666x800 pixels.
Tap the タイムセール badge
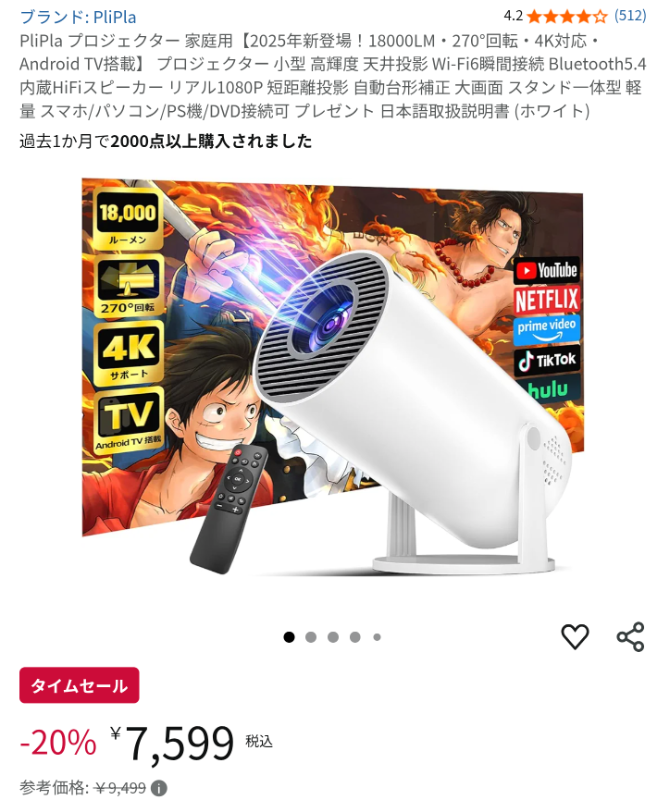tap(79, 686)
